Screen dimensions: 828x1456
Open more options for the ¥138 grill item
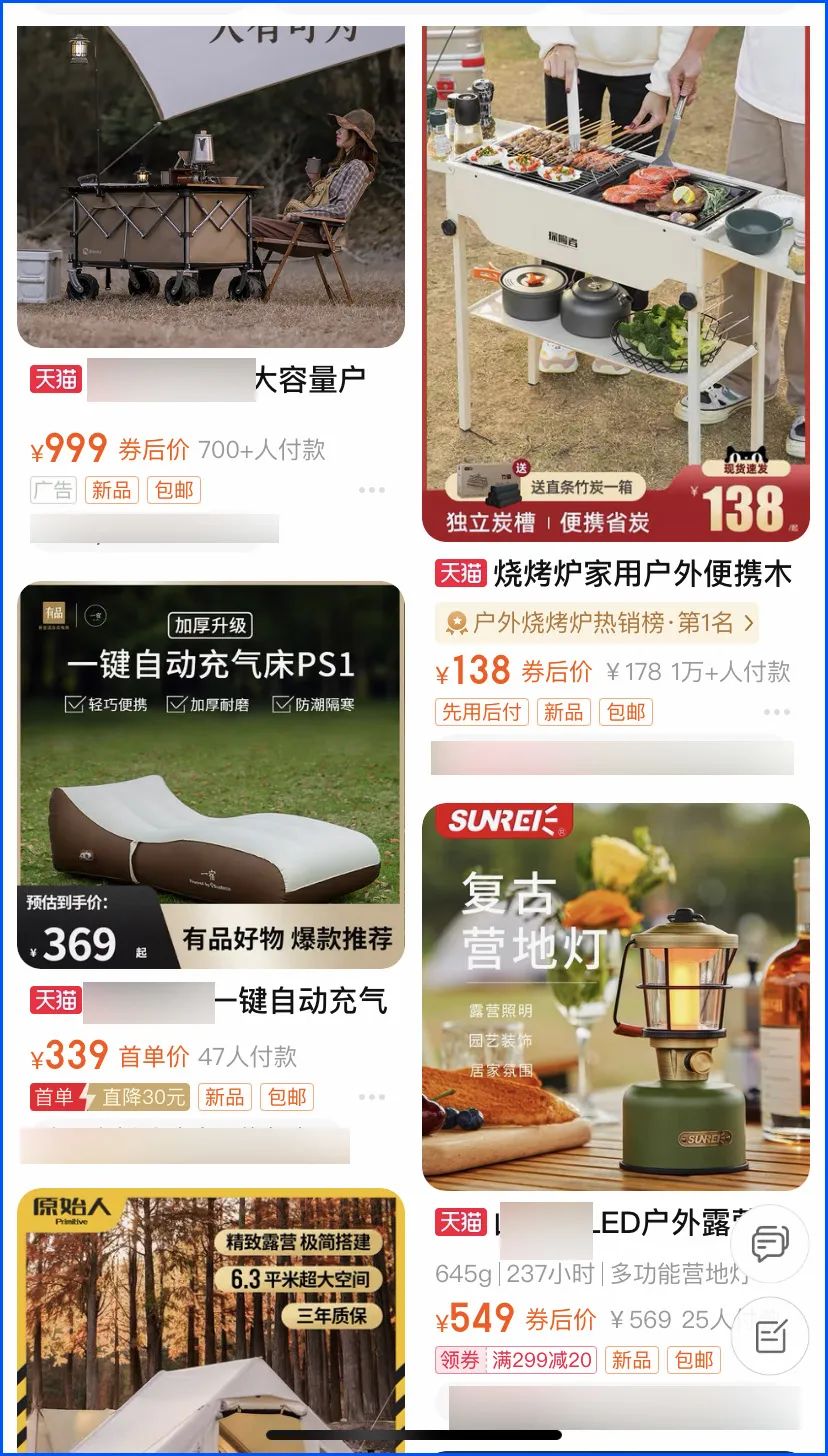[777, 712]
